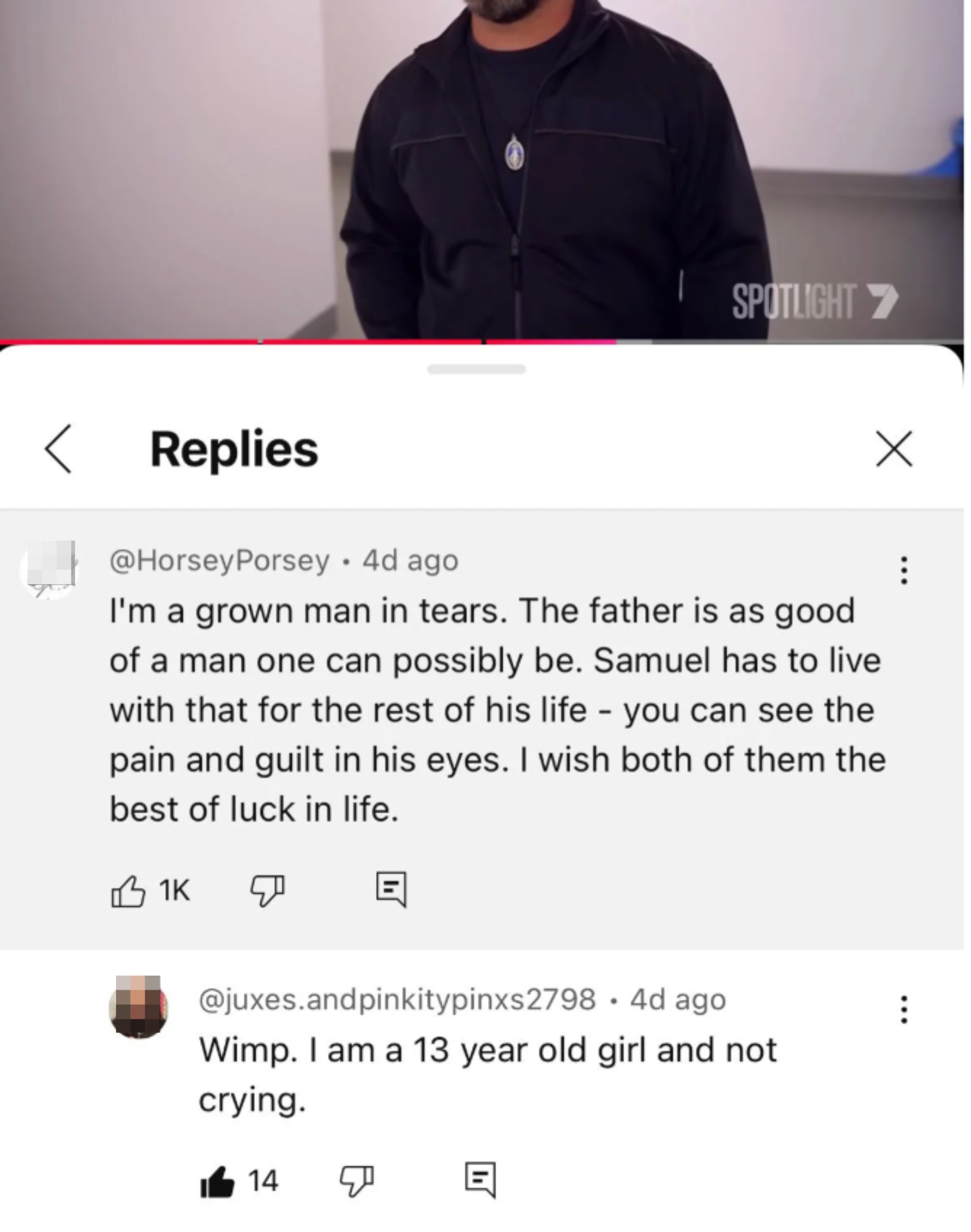Open options menu for @juxes.andpinkitypinxs2798's reply
This screenshot has height=1232, width=971.
coord(903,1009)
